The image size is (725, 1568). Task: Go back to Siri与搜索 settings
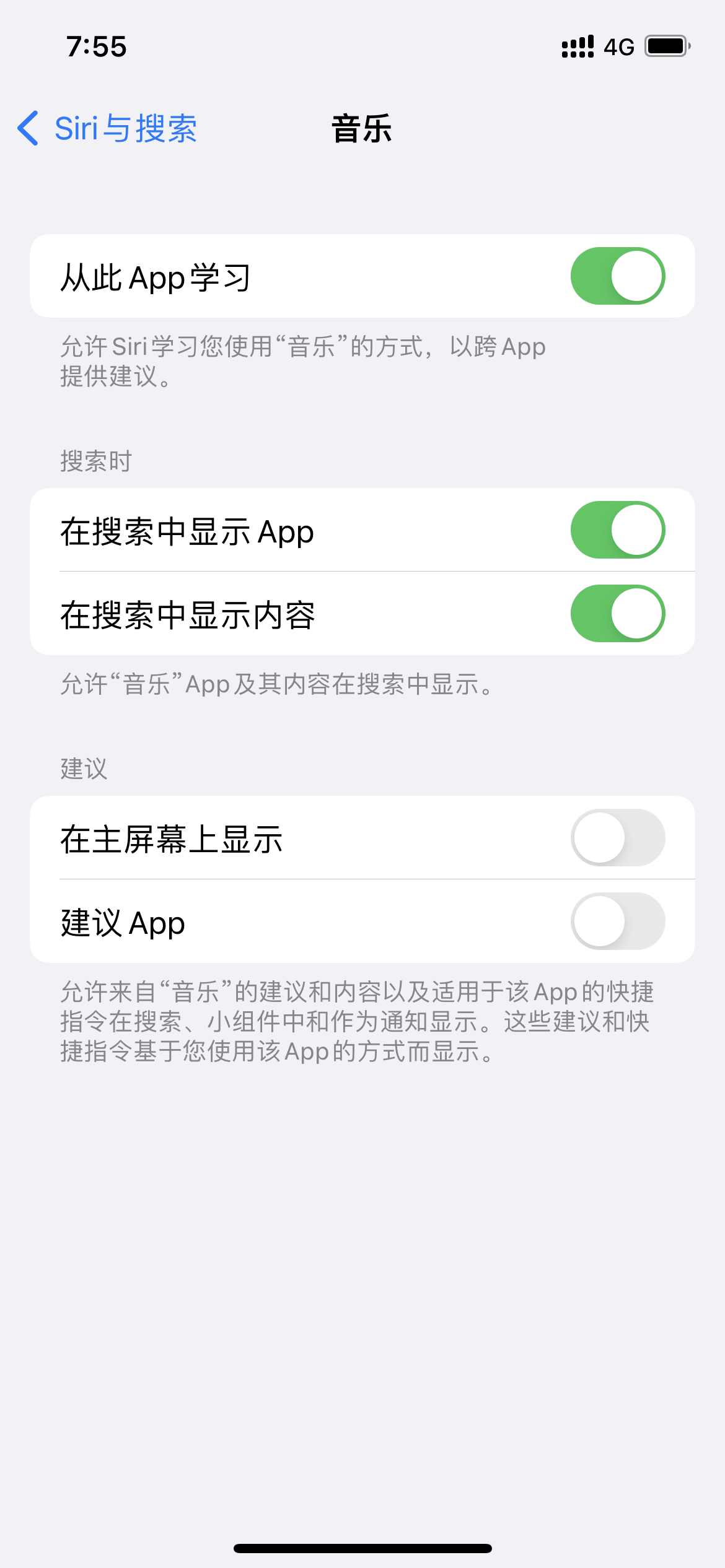pyautogui.click(x=107, y=129)
